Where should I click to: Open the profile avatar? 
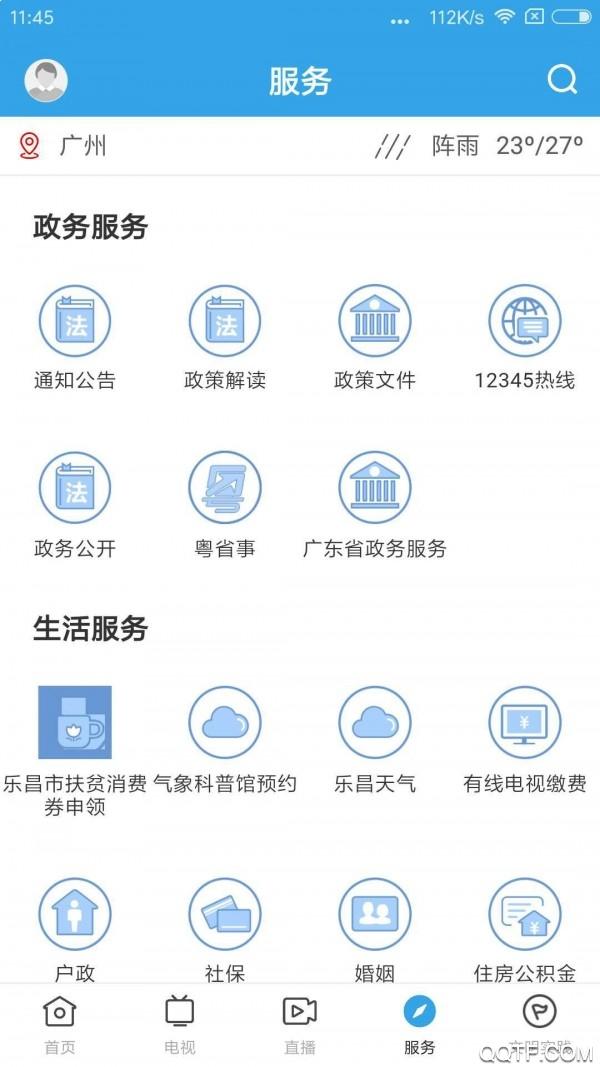[46, 81]
